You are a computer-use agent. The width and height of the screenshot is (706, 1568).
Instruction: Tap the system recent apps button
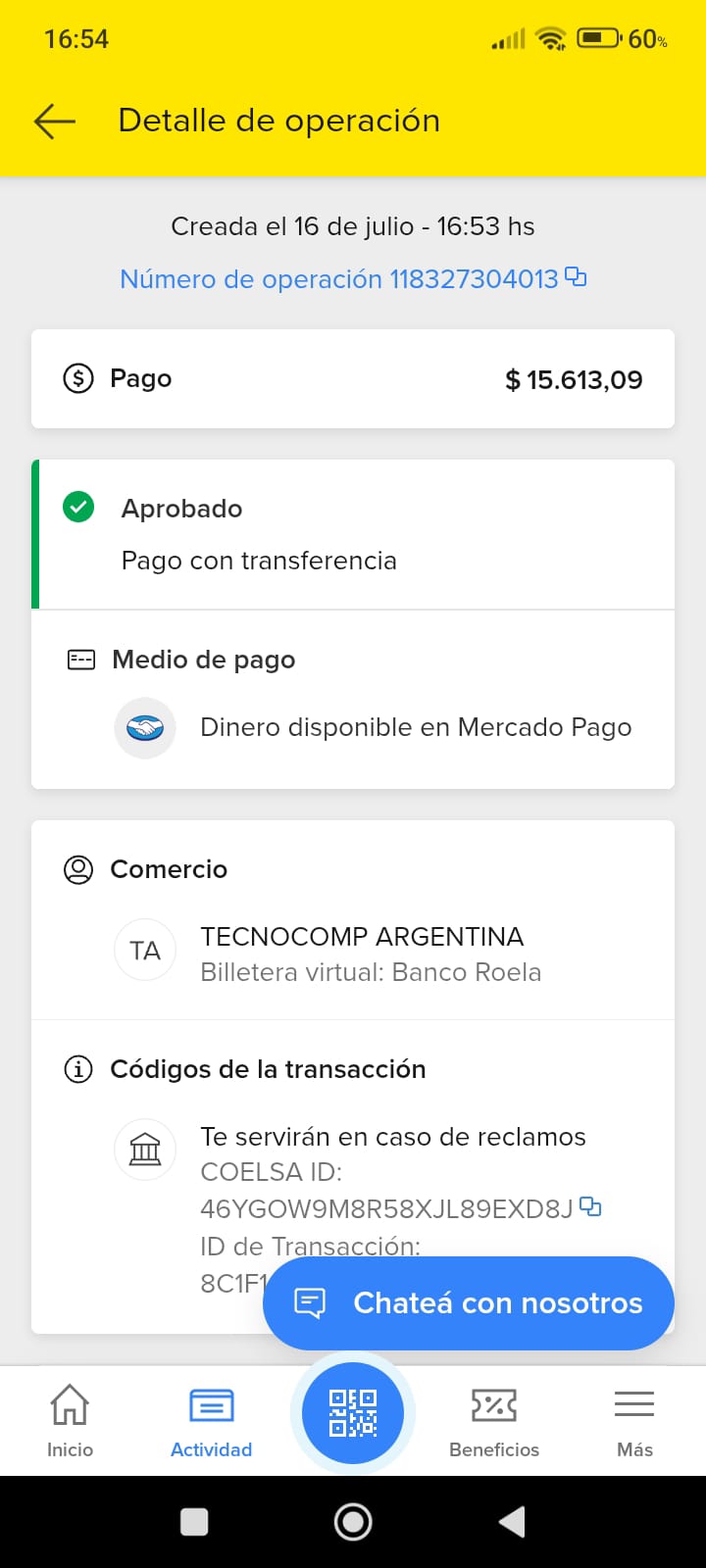click(x=194, y=1522)
